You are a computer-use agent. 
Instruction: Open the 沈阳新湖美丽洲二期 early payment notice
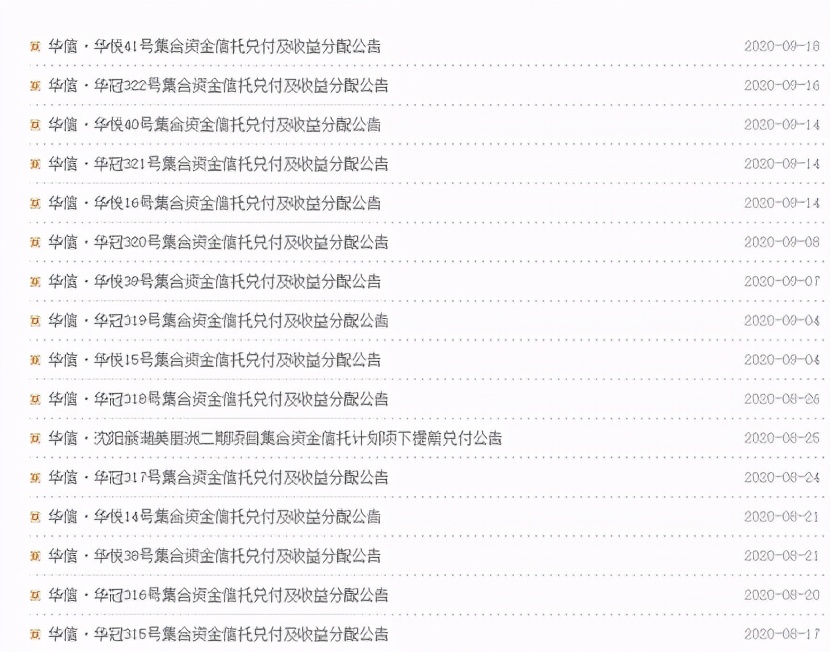(x=275, y=438)
